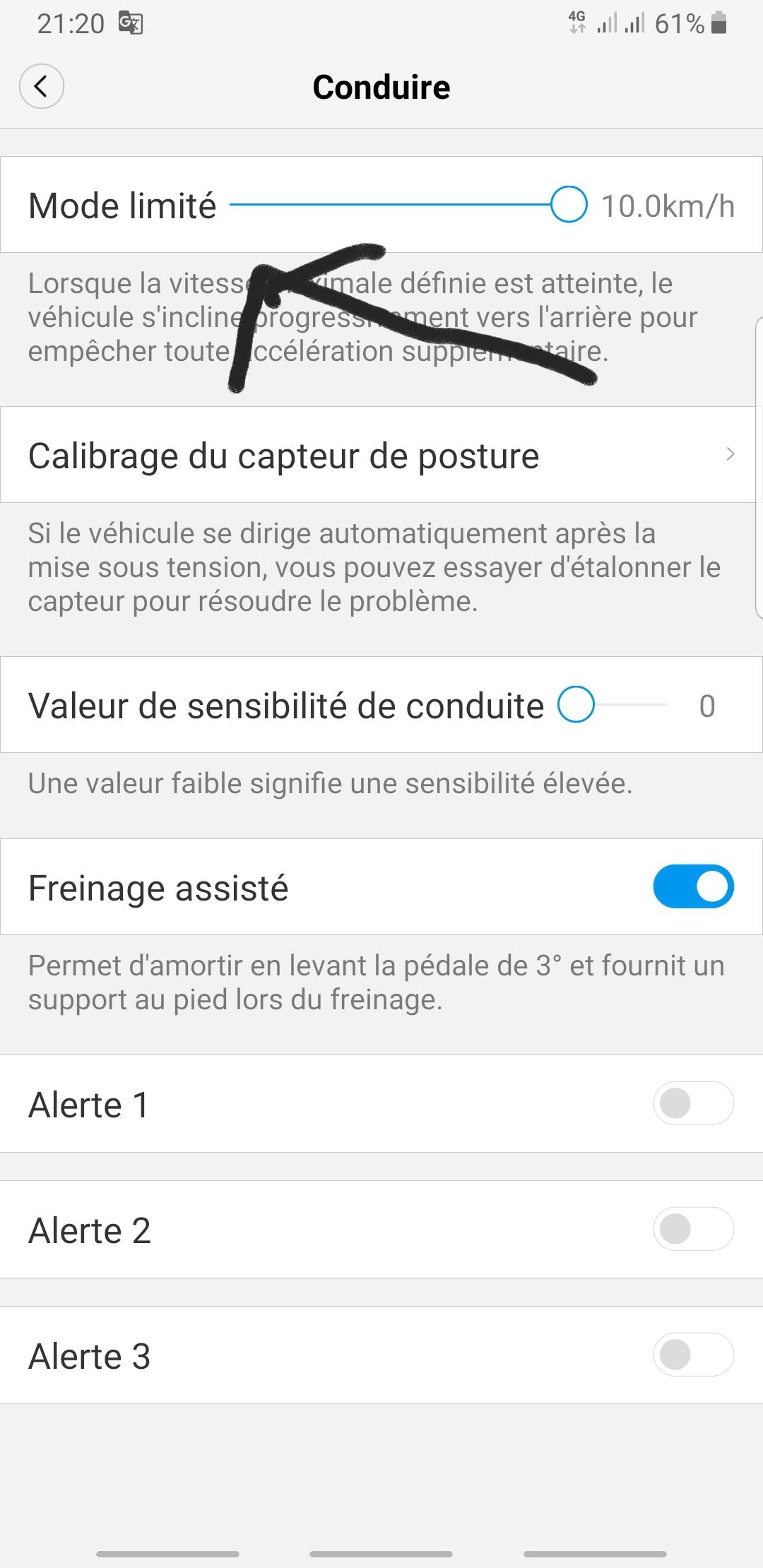
Task: Go back from the Conduire screen
Action: [42, 86]
